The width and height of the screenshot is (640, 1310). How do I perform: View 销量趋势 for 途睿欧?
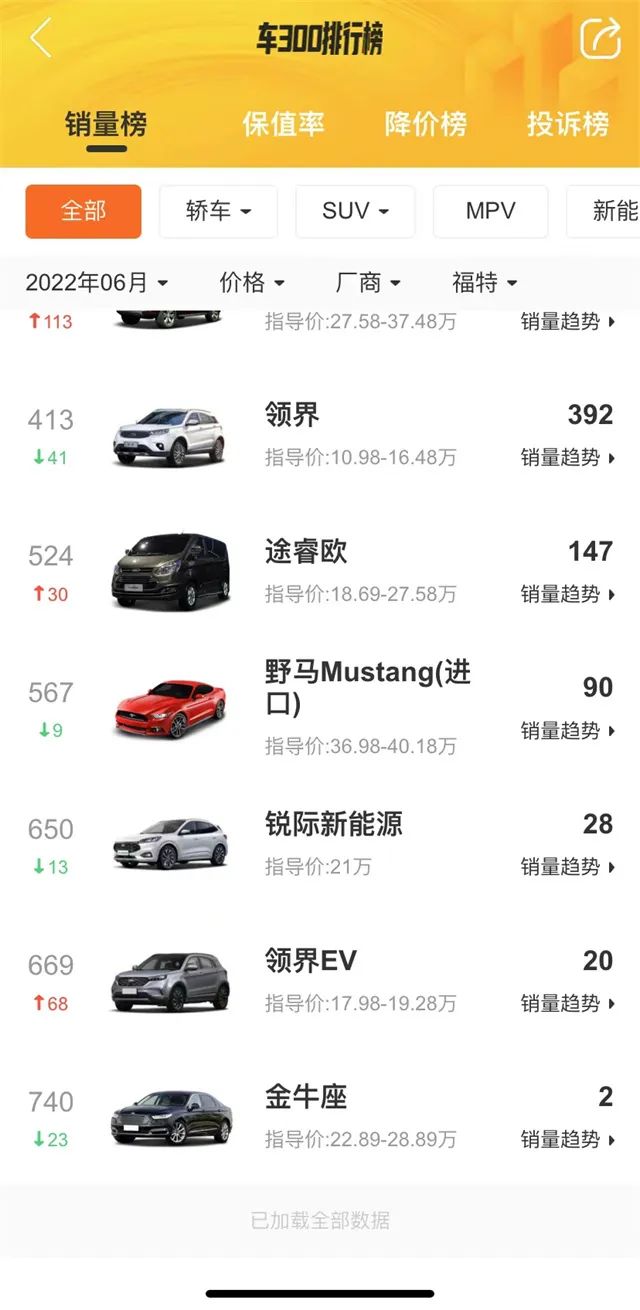click(x=567, y=594)
